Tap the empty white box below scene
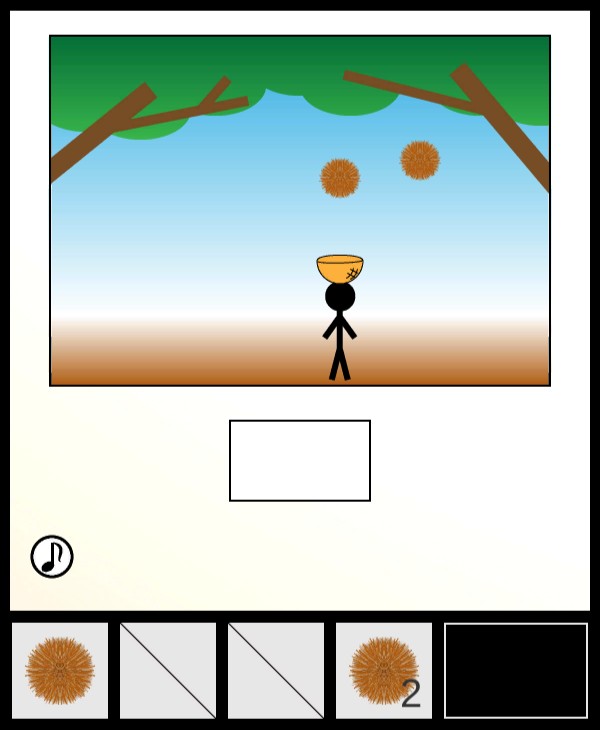600x730 pixels. [x=300, y=461]
